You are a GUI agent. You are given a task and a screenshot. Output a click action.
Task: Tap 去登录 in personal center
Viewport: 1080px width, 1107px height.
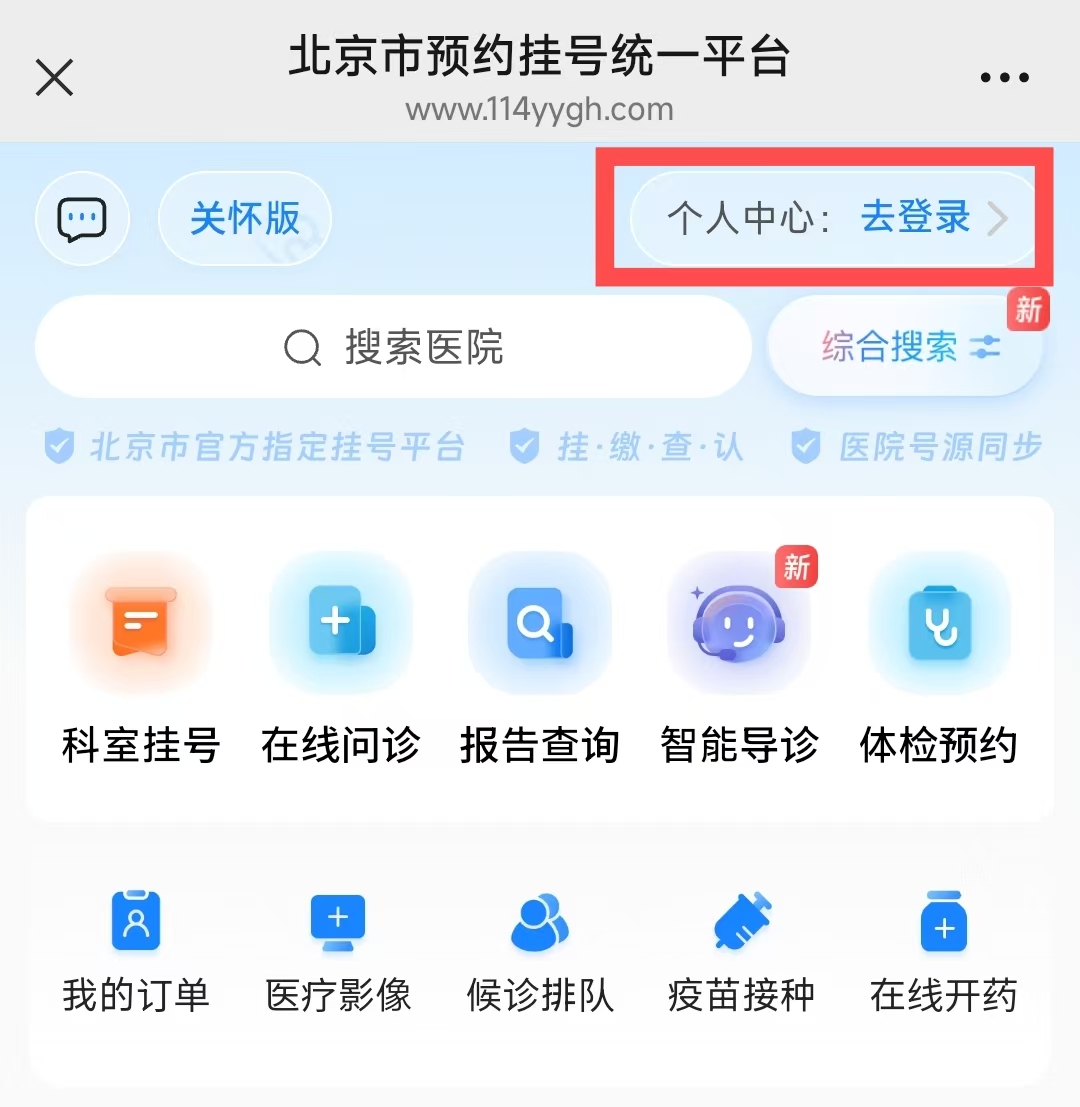[915, 218]
